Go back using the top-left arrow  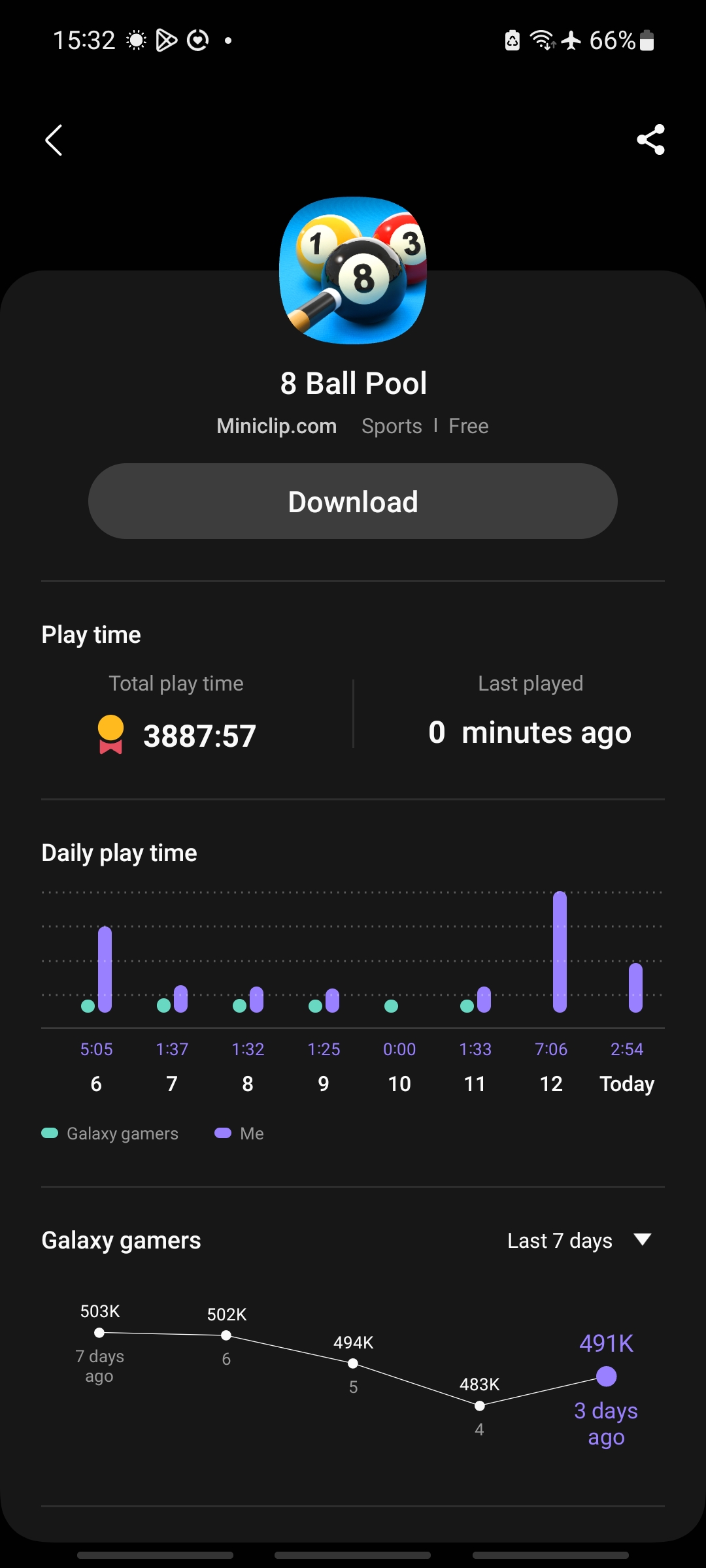coord(54,140)
